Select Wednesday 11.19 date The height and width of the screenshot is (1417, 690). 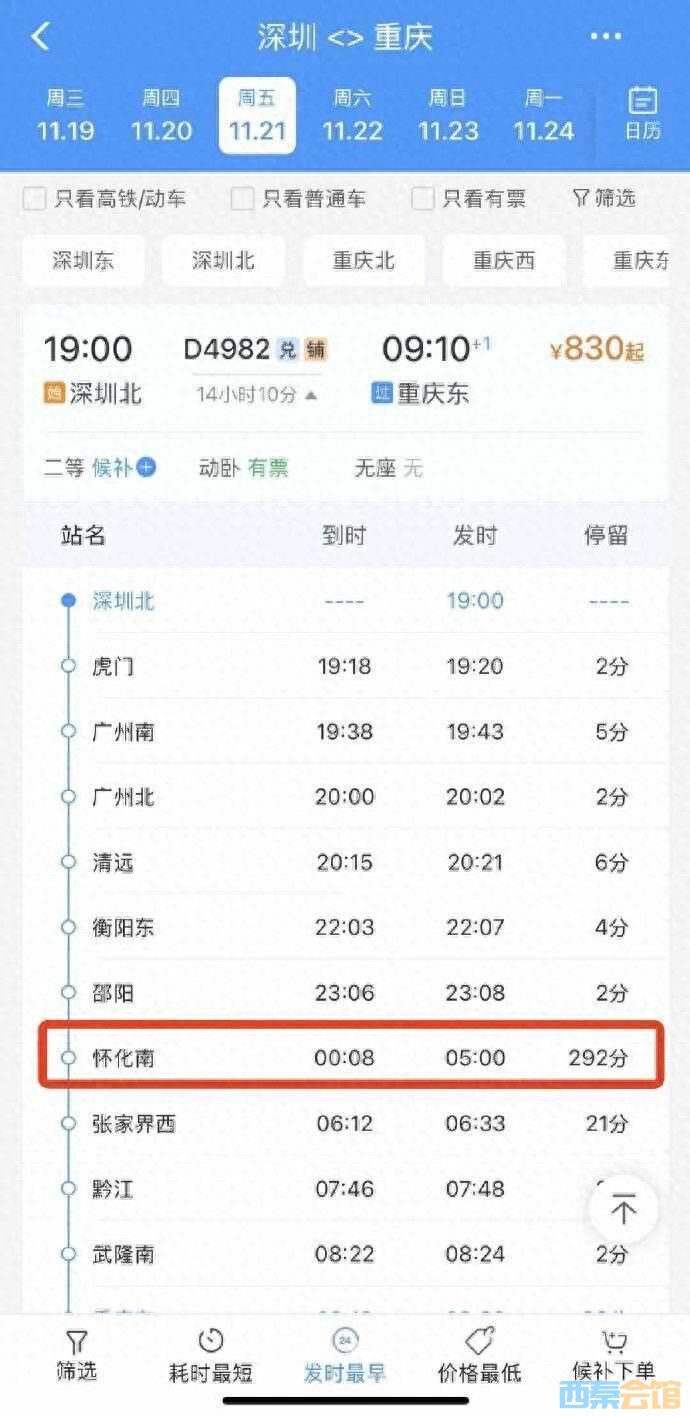click(65, 116)
